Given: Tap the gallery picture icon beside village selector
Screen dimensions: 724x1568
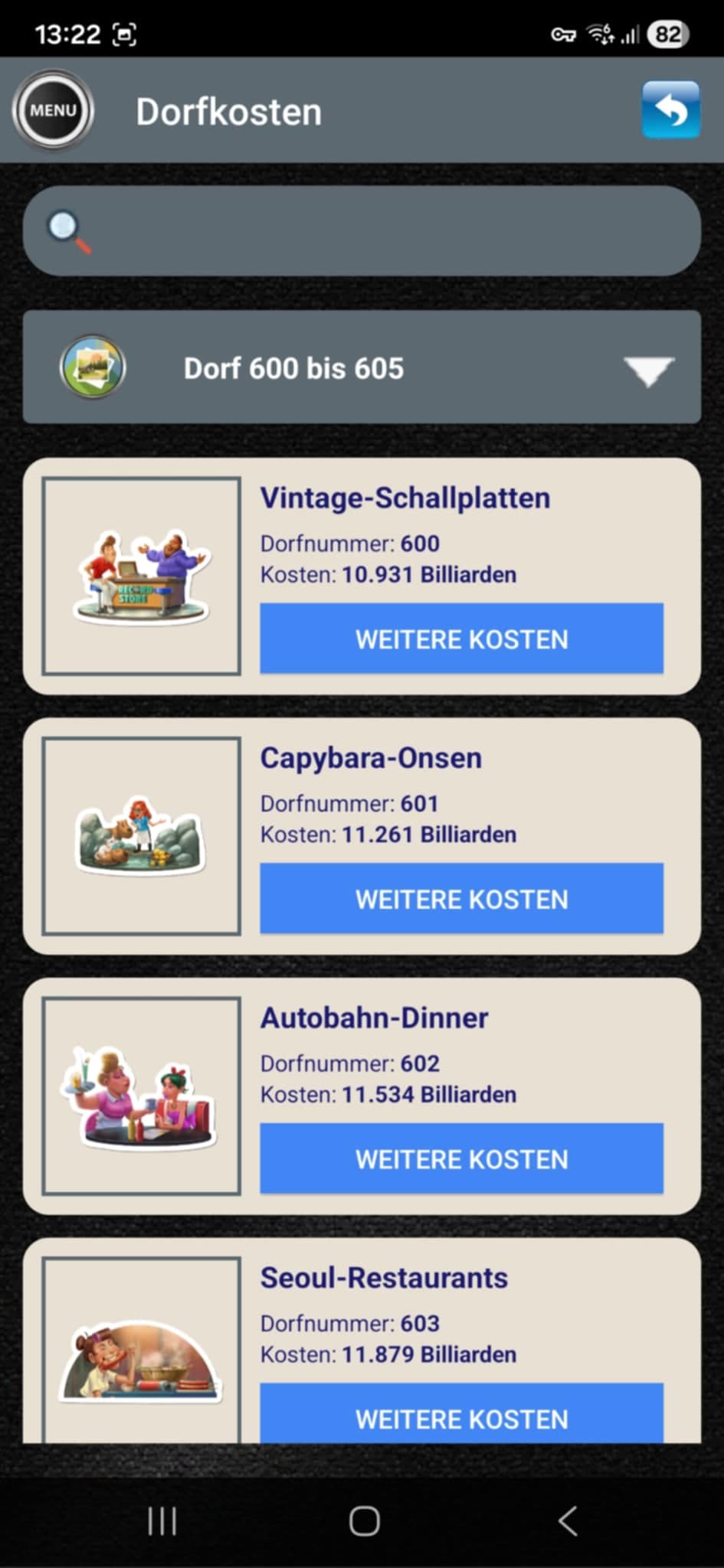Looking at the screenshot, I should (92, 367).
